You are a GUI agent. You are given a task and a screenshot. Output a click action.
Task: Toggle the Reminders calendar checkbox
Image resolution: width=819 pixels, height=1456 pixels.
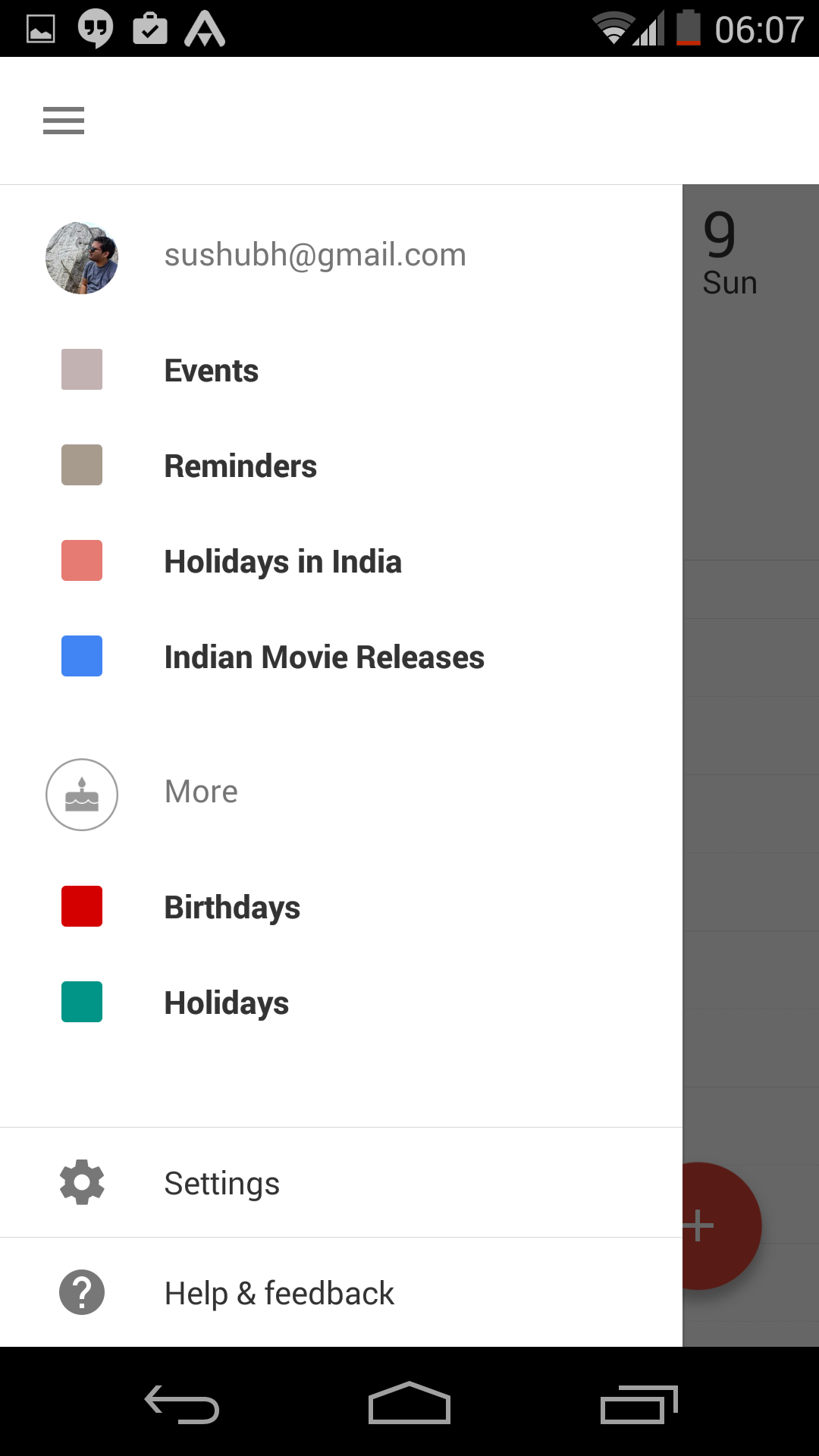(82, 465)
